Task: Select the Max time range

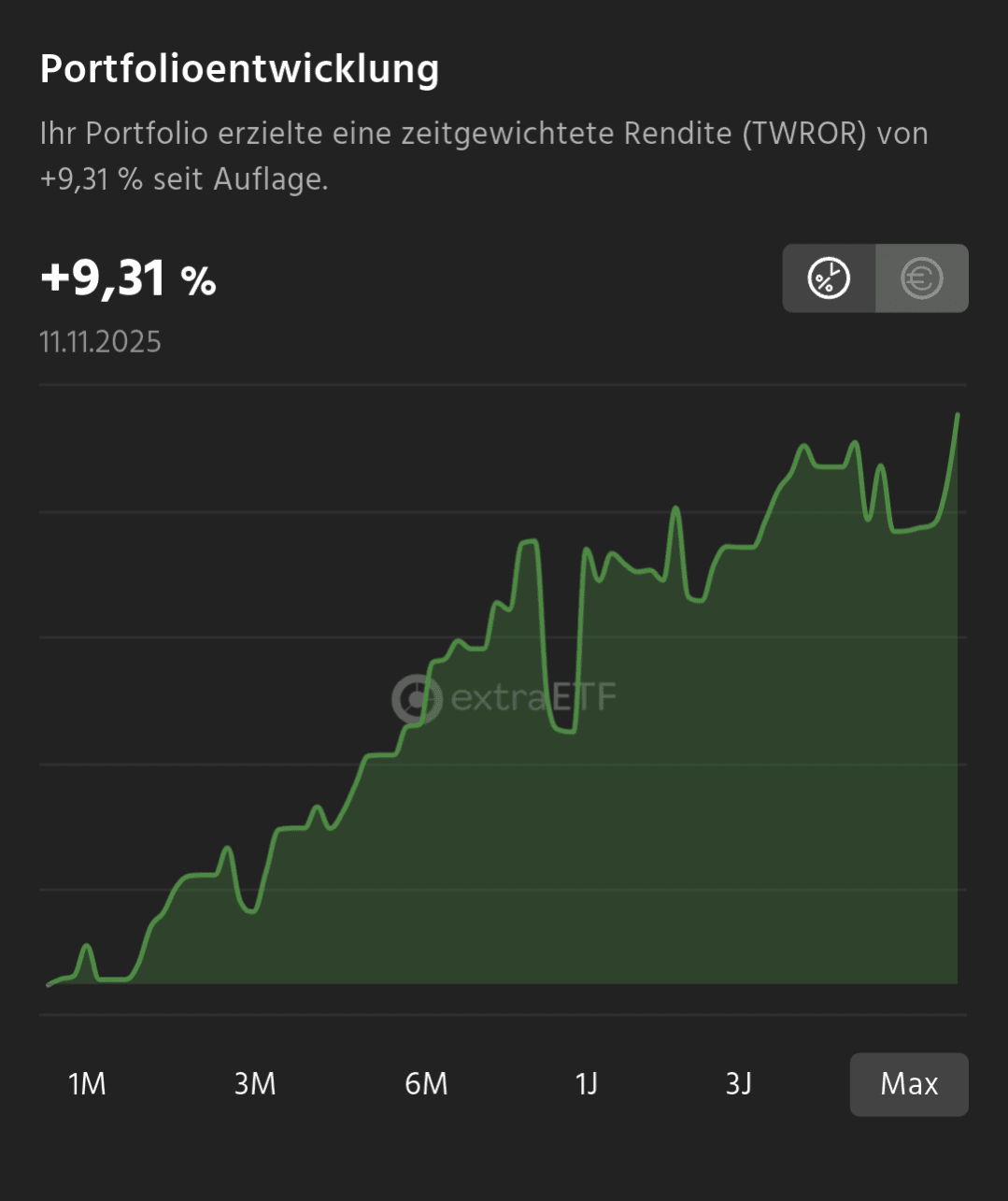Action: [x=908, y=1084]
